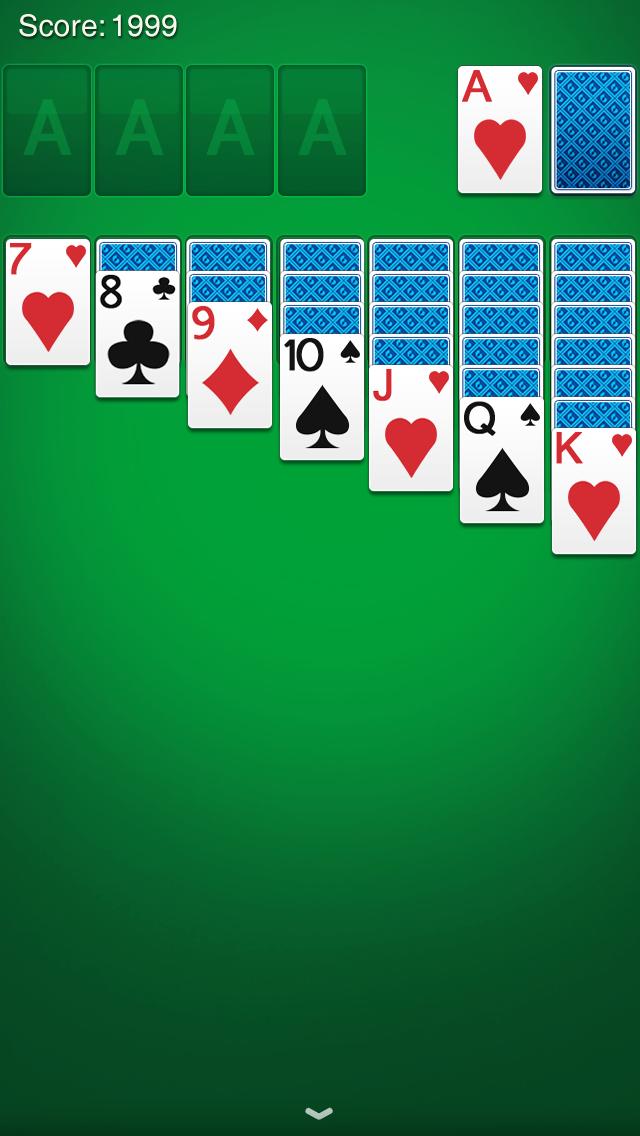Tap the Ace of hearts in the waste pile
640x1136 pixels.
pos(500,130)
